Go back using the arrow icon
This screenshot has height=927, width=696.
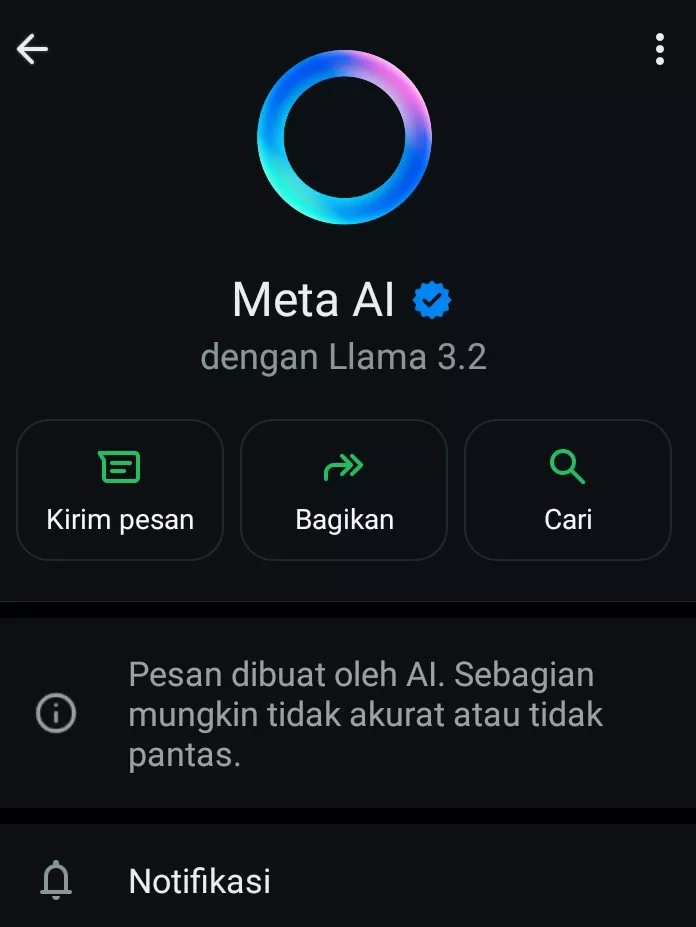pos(32,48)
